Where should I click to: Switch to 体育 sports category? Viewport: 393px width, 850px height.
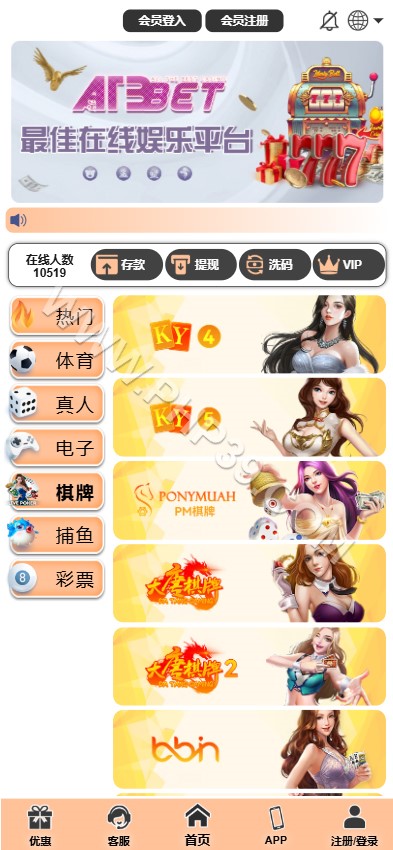tap(57, 360)
